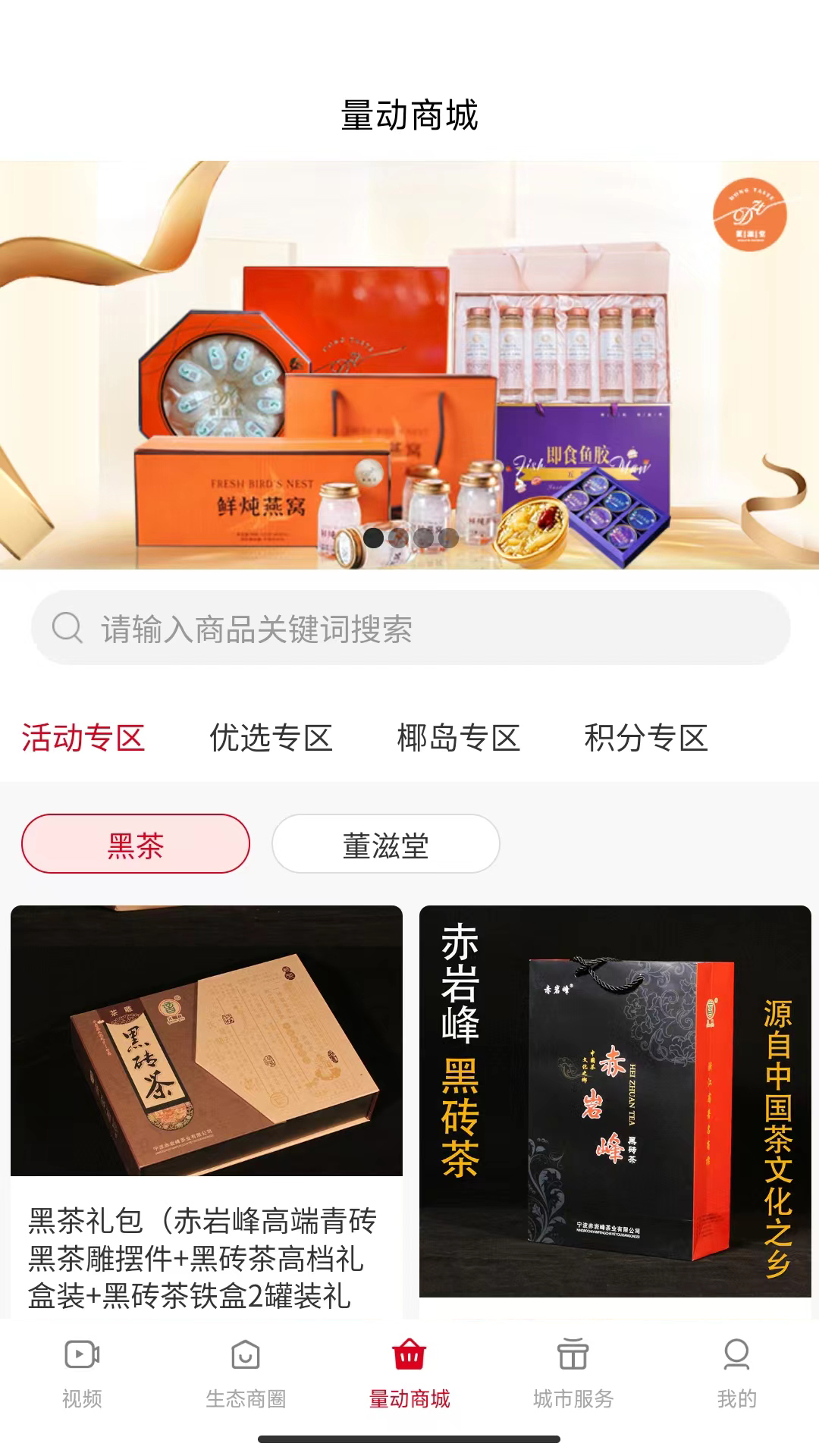Open the bird's nest promotional banner
Image resolution: width=819 pixels, height=1456 pixels.
point(409,364)
